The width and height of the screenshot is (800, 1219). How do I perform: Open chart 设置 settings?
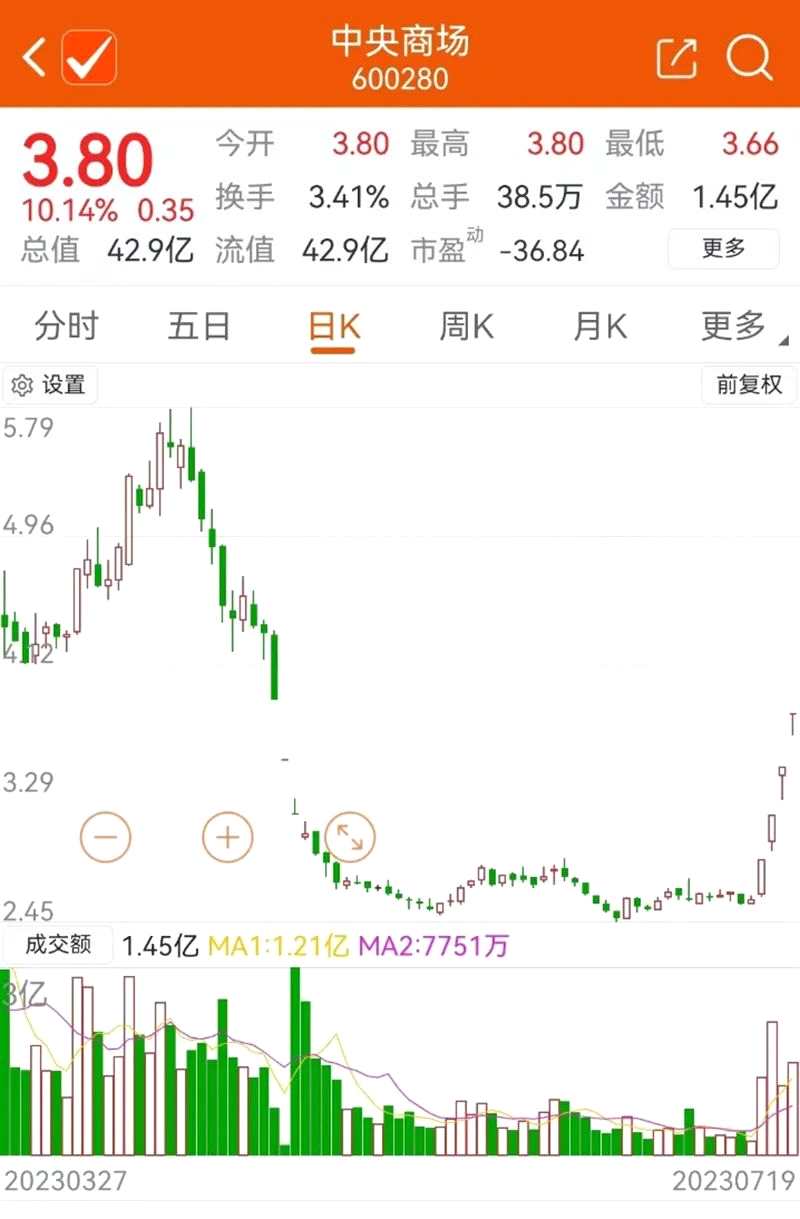pyautogui.click(x=50, y=385)
